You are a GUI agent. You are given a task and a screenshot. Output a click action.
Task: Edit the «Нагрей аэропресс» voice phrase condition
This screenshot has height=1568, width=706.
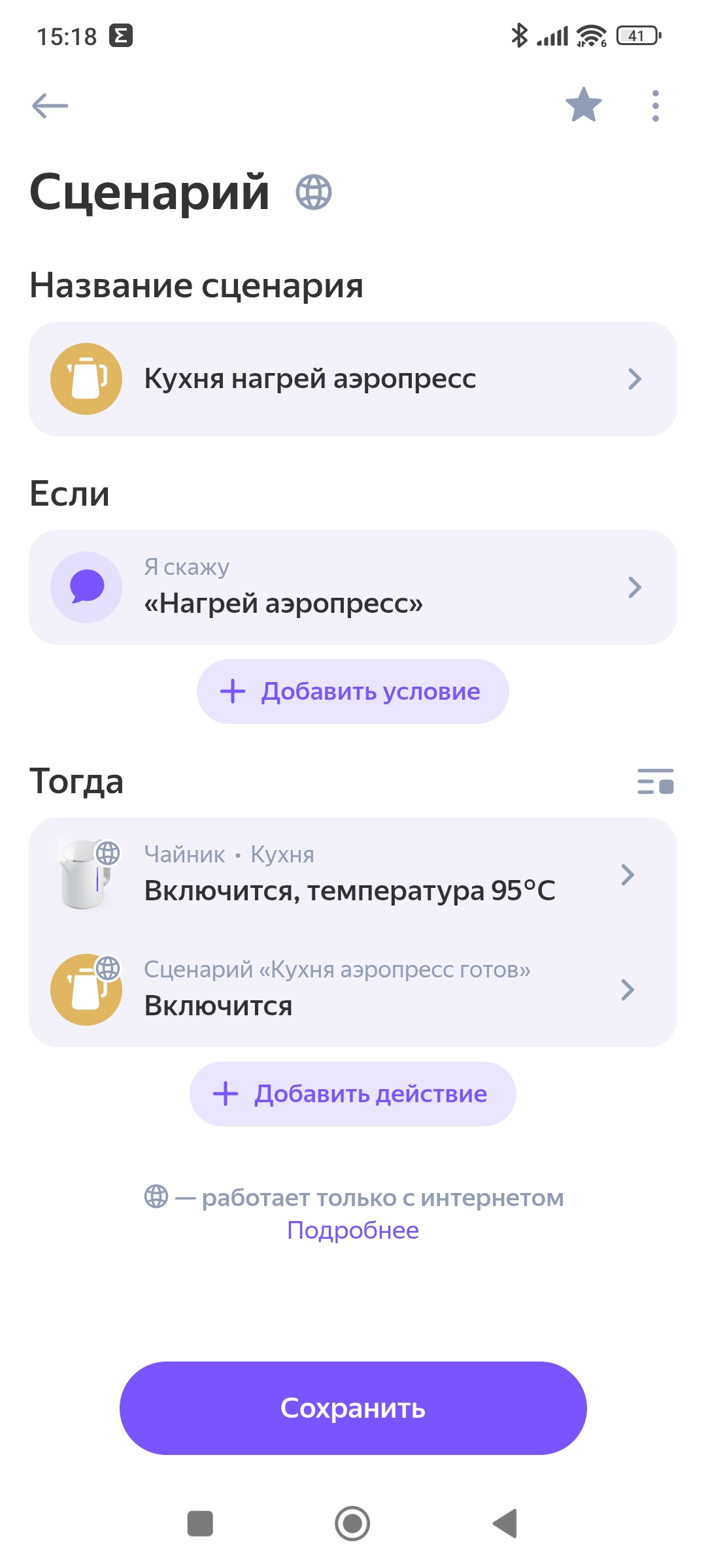[x=353, y=587]
